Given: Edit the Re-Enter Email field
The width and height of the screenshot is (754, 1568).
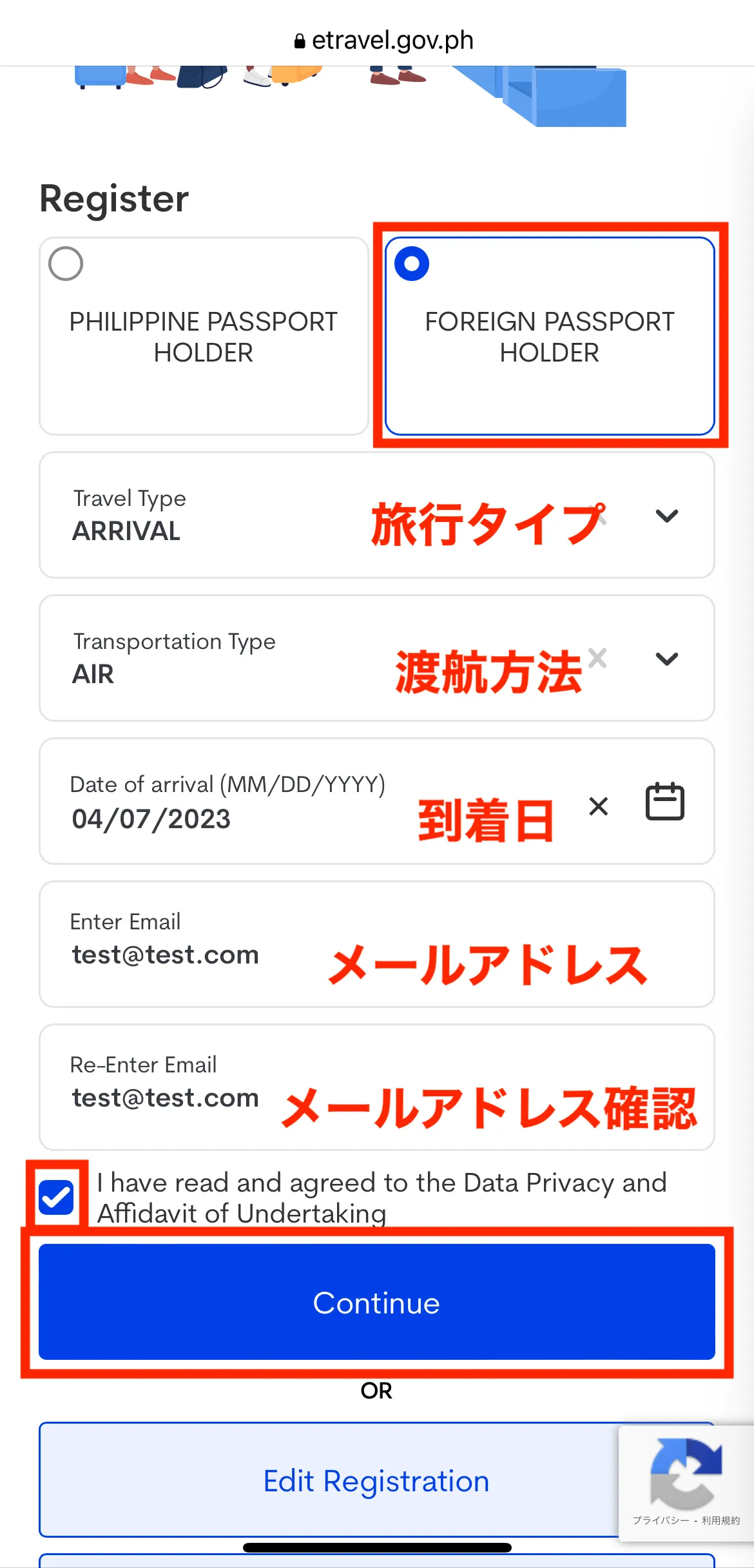Looking at the screenshot, I should click(377, 1087).
